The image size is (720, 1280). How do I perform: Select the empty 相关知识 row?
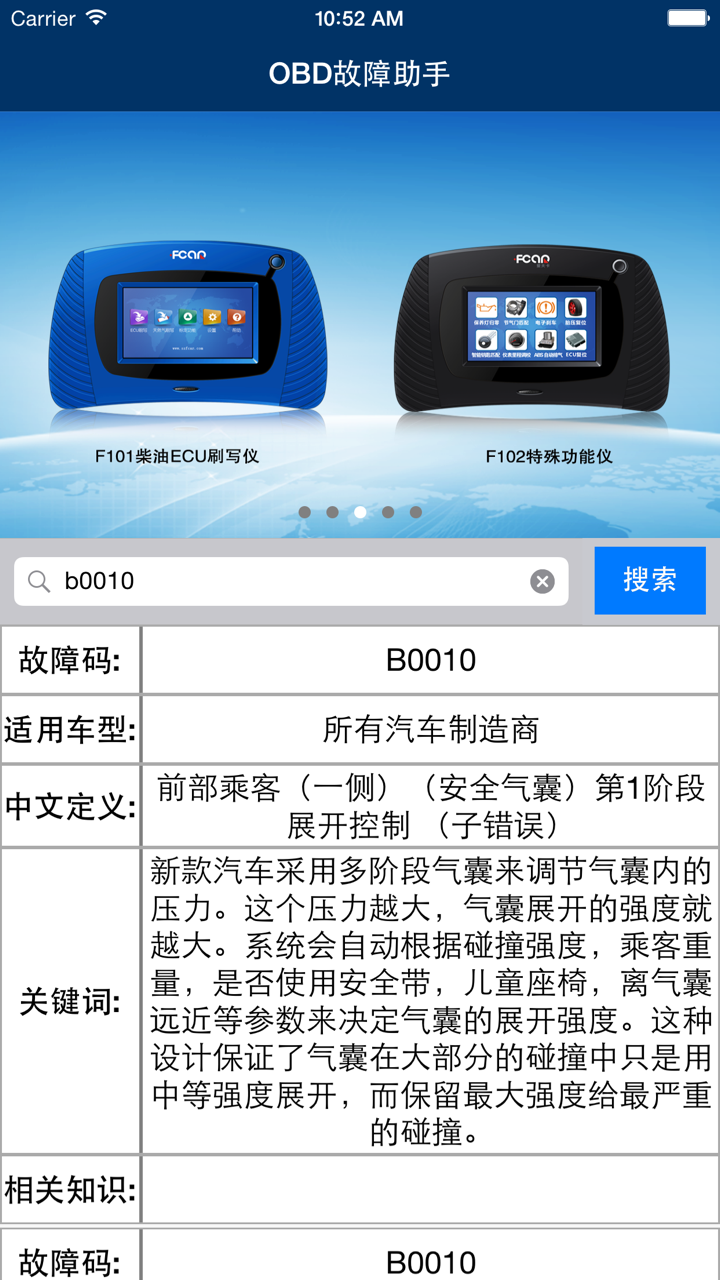[x=433, y=1190]
